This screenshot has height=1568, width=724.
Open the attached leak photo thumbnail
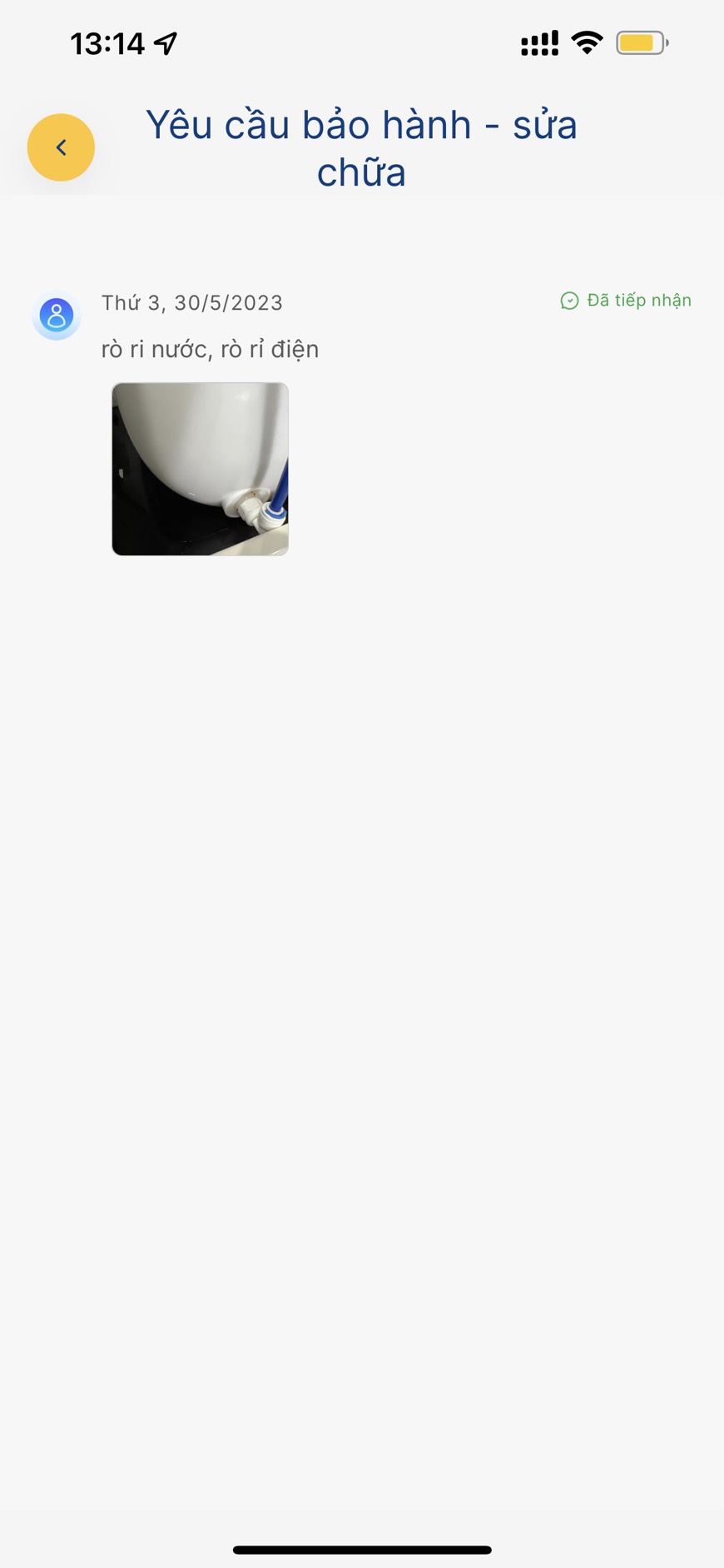200,469
